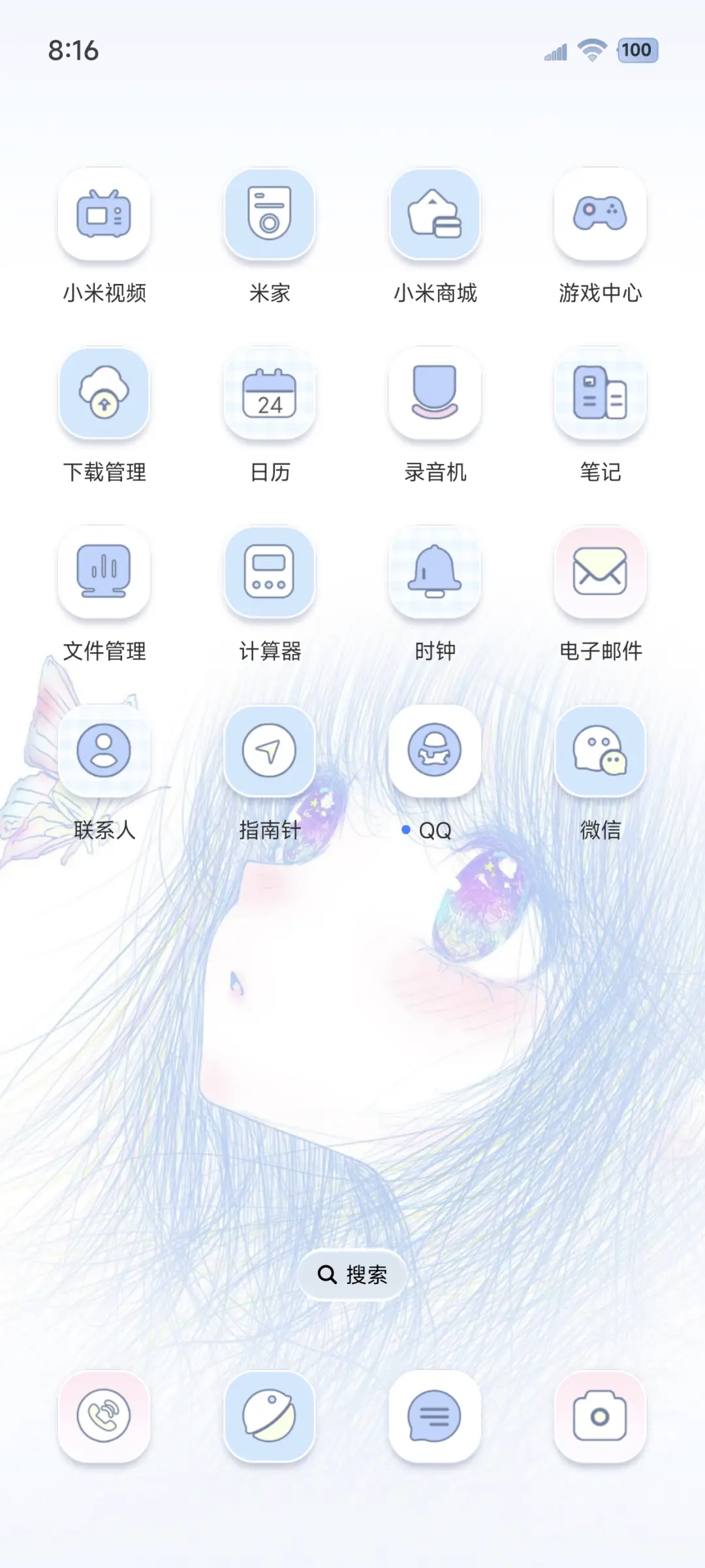Screen dimensions: 705x1568
Task: Check today's date in 日历
Action: click(270, 395)
